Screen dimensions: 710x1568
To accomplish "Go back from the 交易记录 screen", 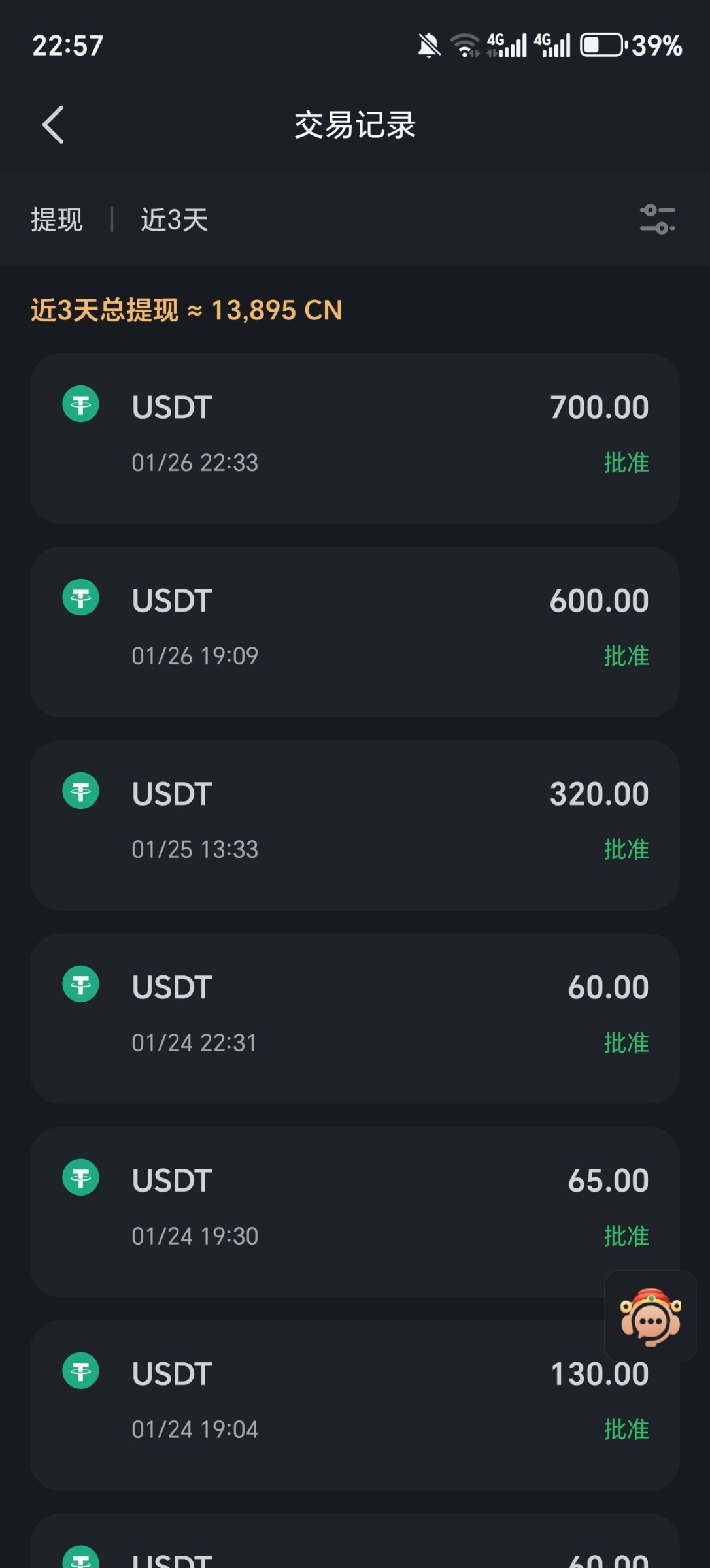I will point(54,124).
